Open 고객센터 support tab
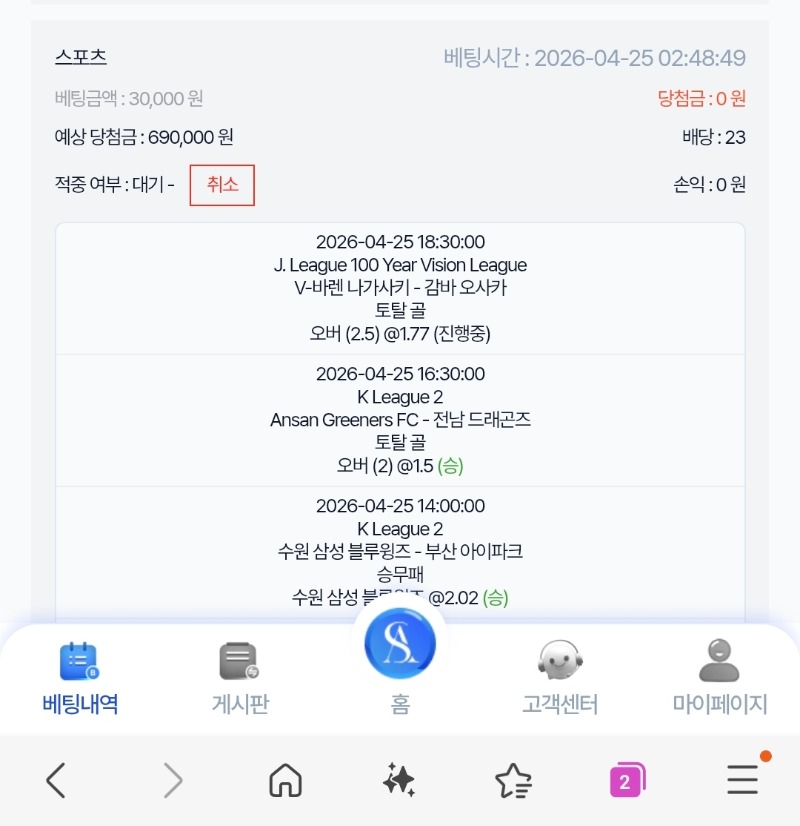Screen dimensions: 800x826 pos(560,678)
